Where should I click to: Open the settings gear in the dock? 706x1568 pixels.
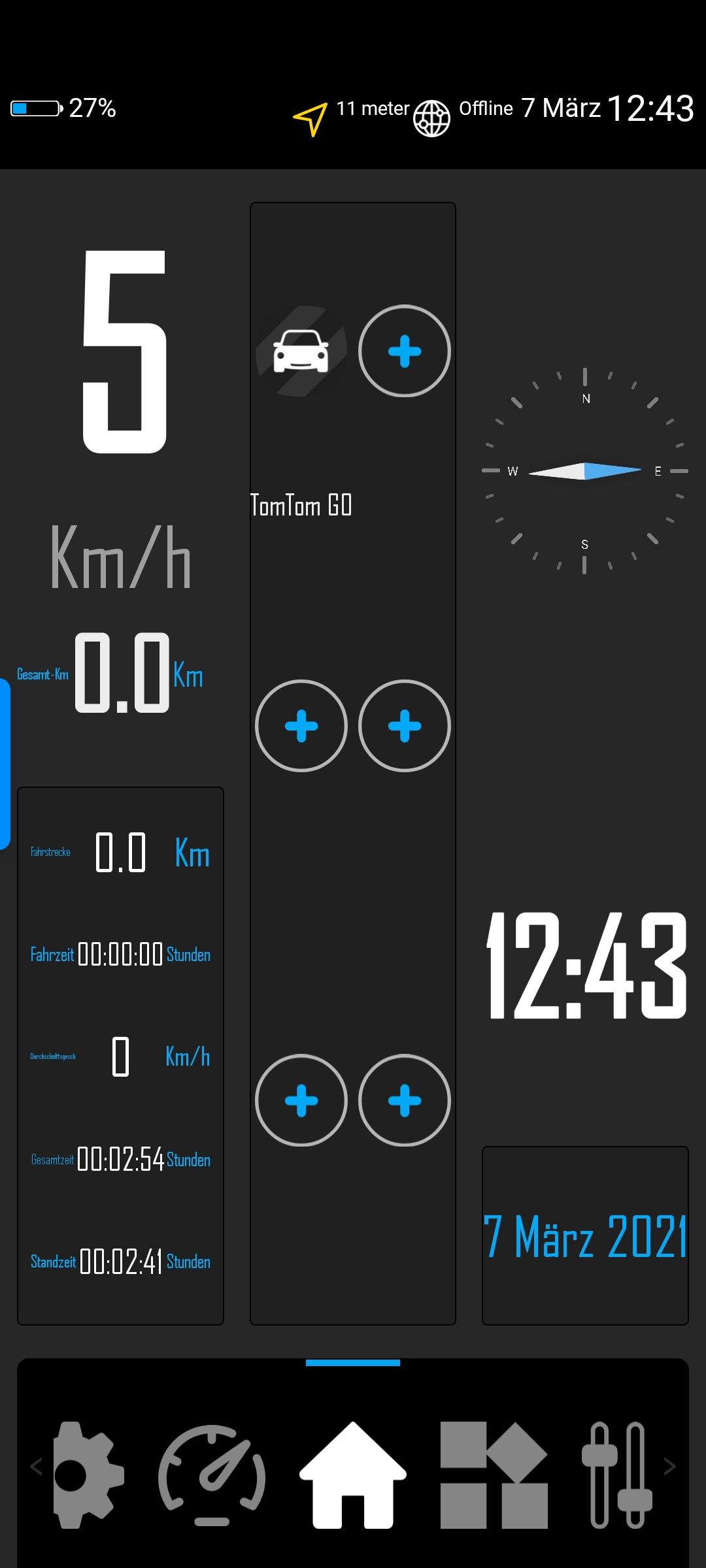coord(87,1475)
